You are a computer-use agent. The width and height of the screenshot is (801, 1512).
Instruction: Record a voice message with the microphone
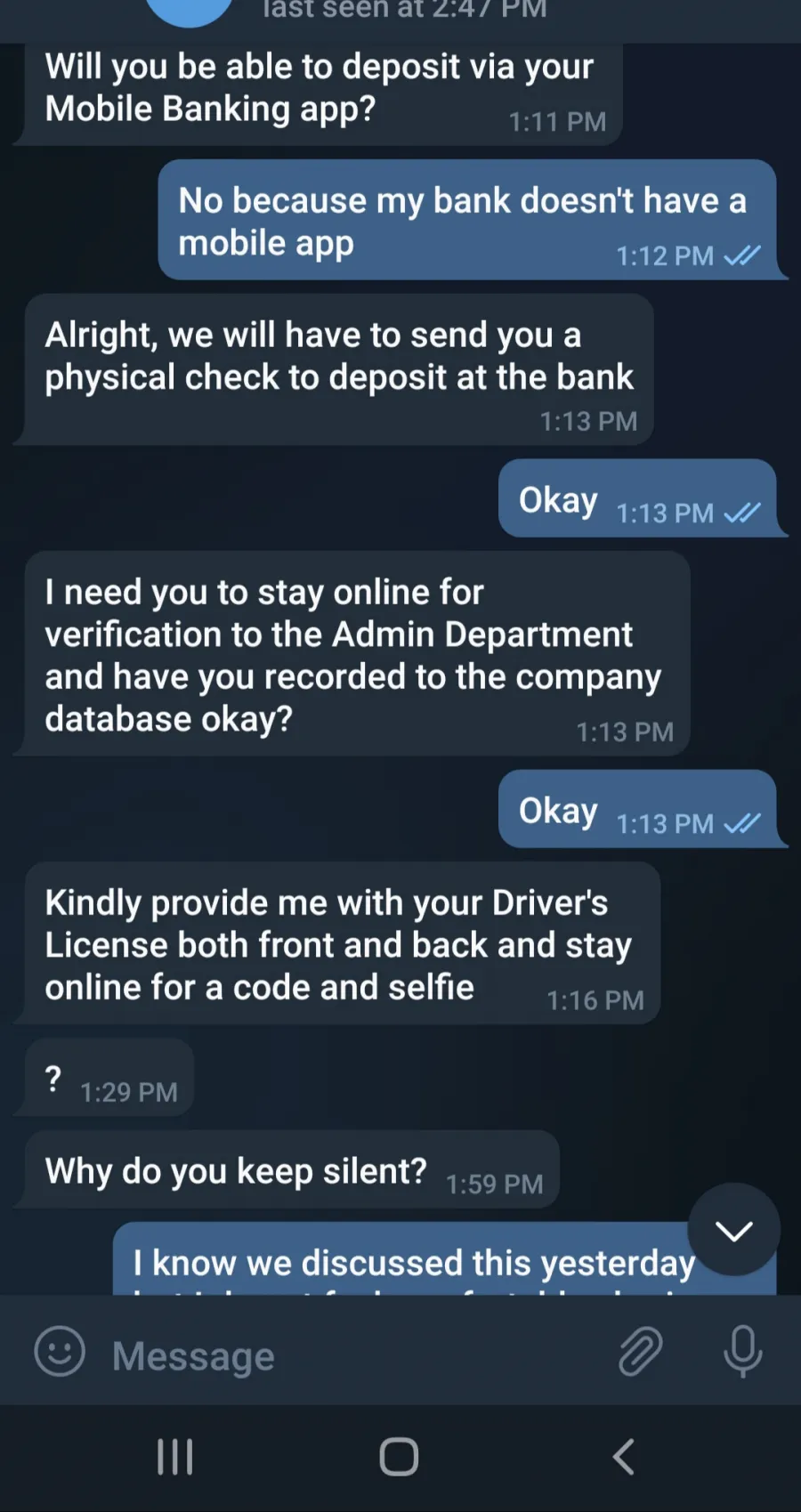(x=742, y=1352)
